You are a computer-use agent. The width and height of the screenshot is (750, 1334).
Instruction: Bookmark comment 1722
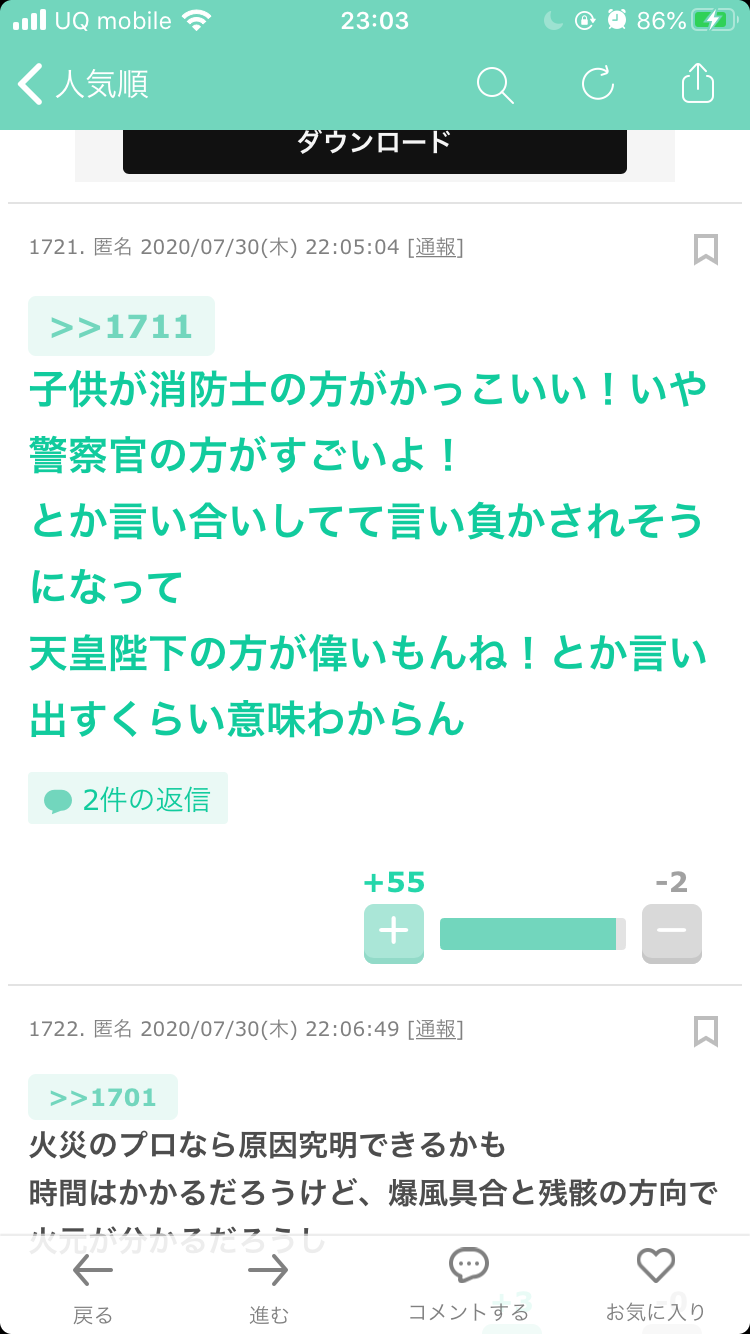(706, 1031)
